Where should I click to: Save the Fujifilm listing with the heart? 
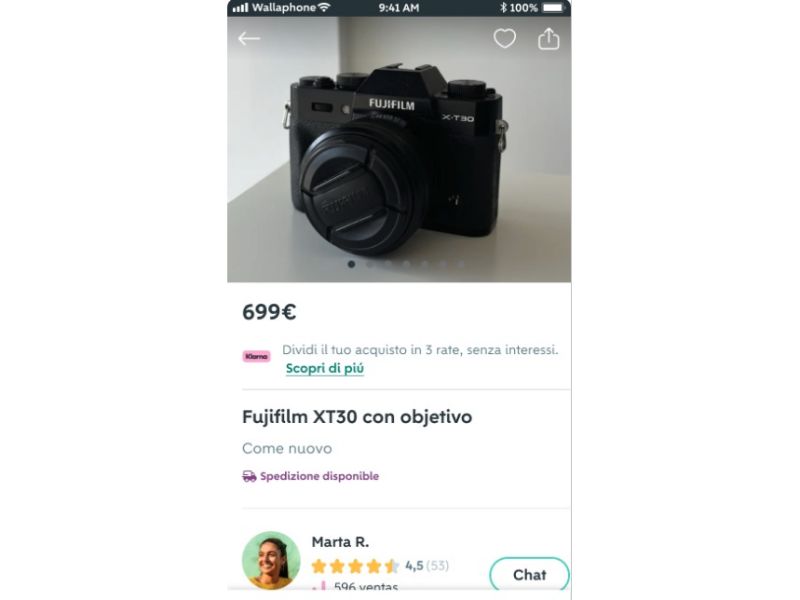click(504, 39)
